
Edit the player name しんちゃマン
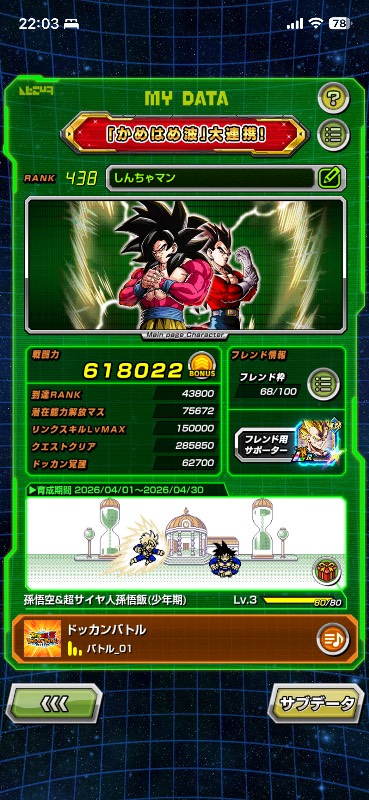click(x=330, y=178)
